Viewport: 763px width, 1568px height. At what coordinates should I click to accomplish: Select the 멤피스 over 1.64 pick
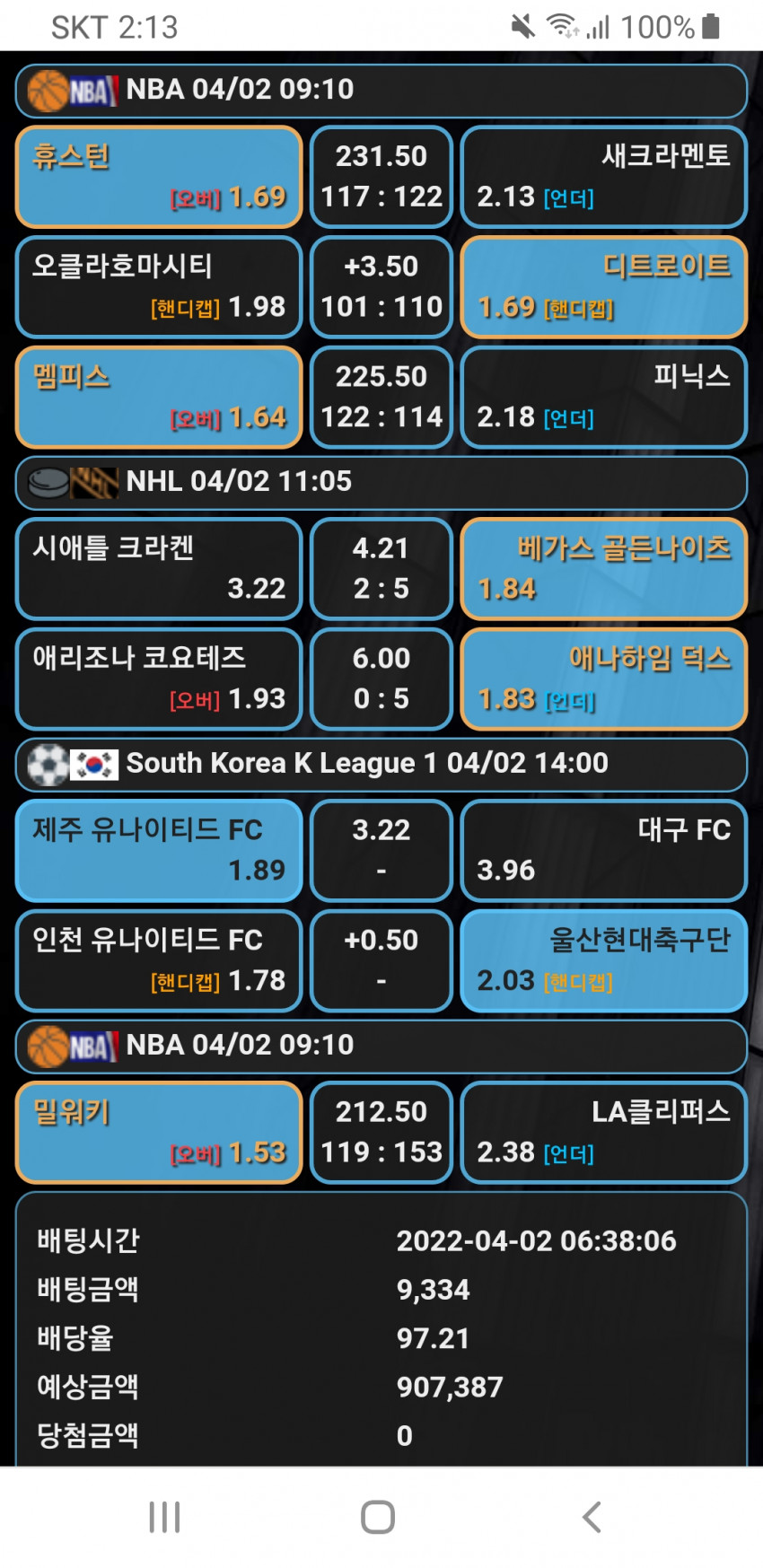[x=159, y=397]
